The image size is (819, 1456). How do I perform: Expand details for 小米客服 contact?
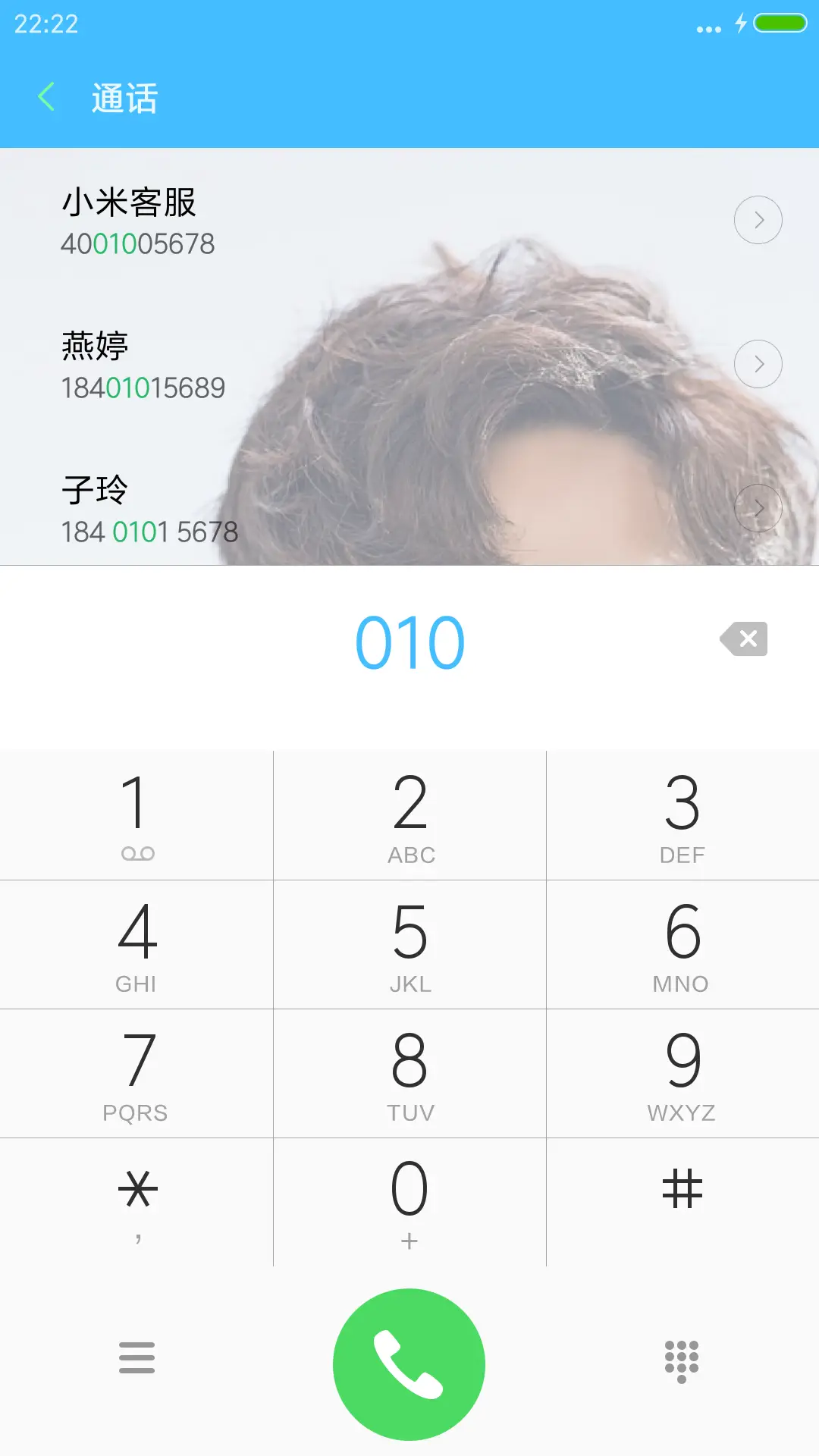758,219
